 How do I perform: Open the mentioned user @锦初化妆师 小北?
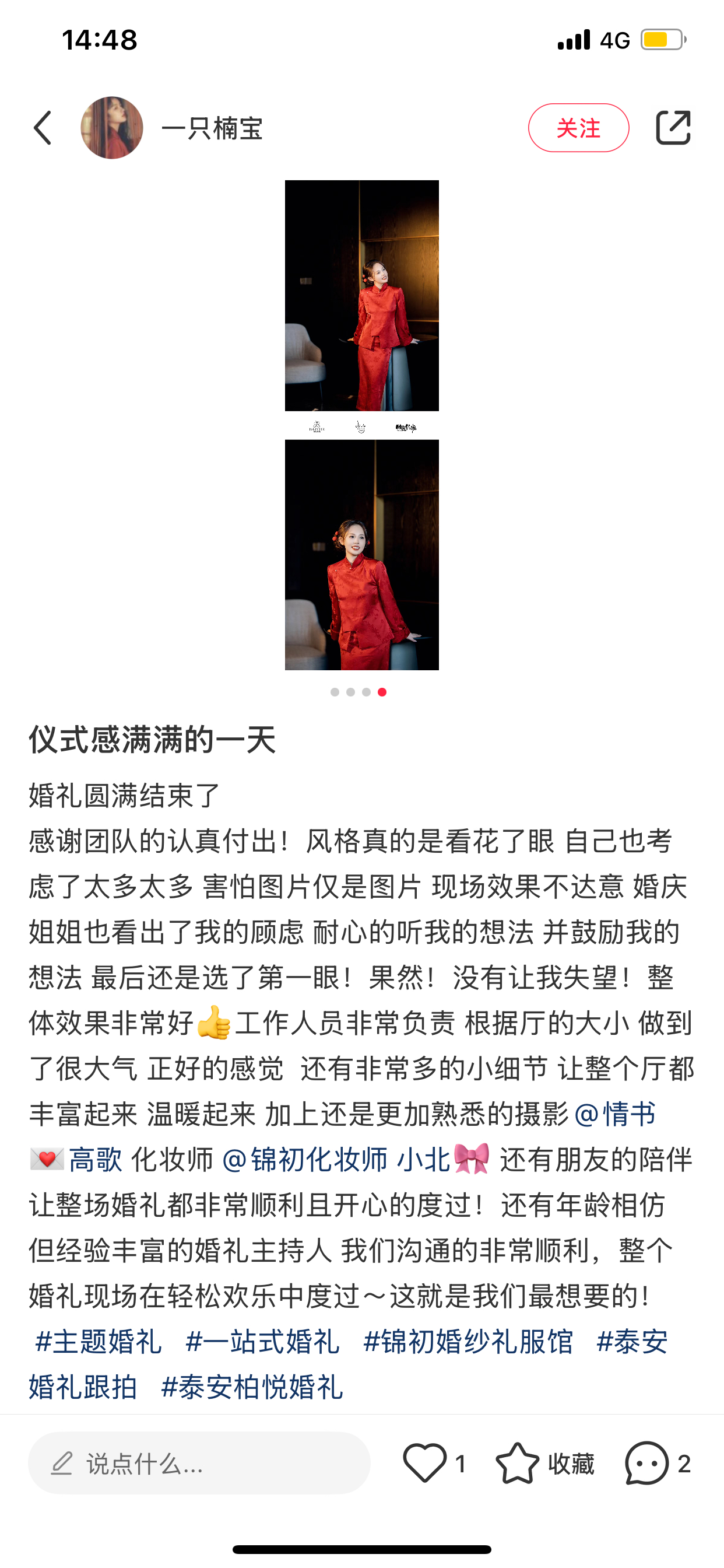point(336,1160)
